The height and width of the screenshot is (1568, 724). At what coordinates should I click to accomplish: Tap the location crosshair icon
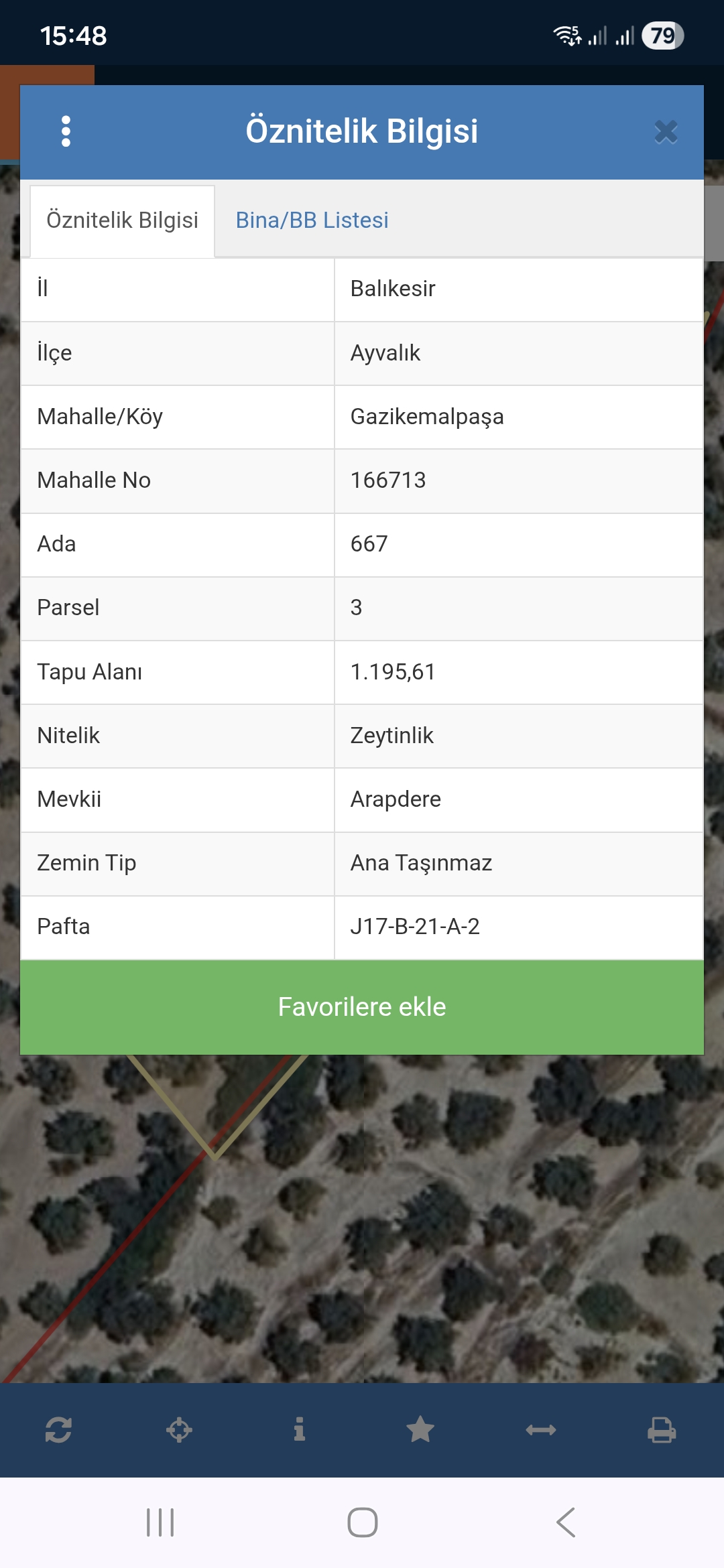179,1430
